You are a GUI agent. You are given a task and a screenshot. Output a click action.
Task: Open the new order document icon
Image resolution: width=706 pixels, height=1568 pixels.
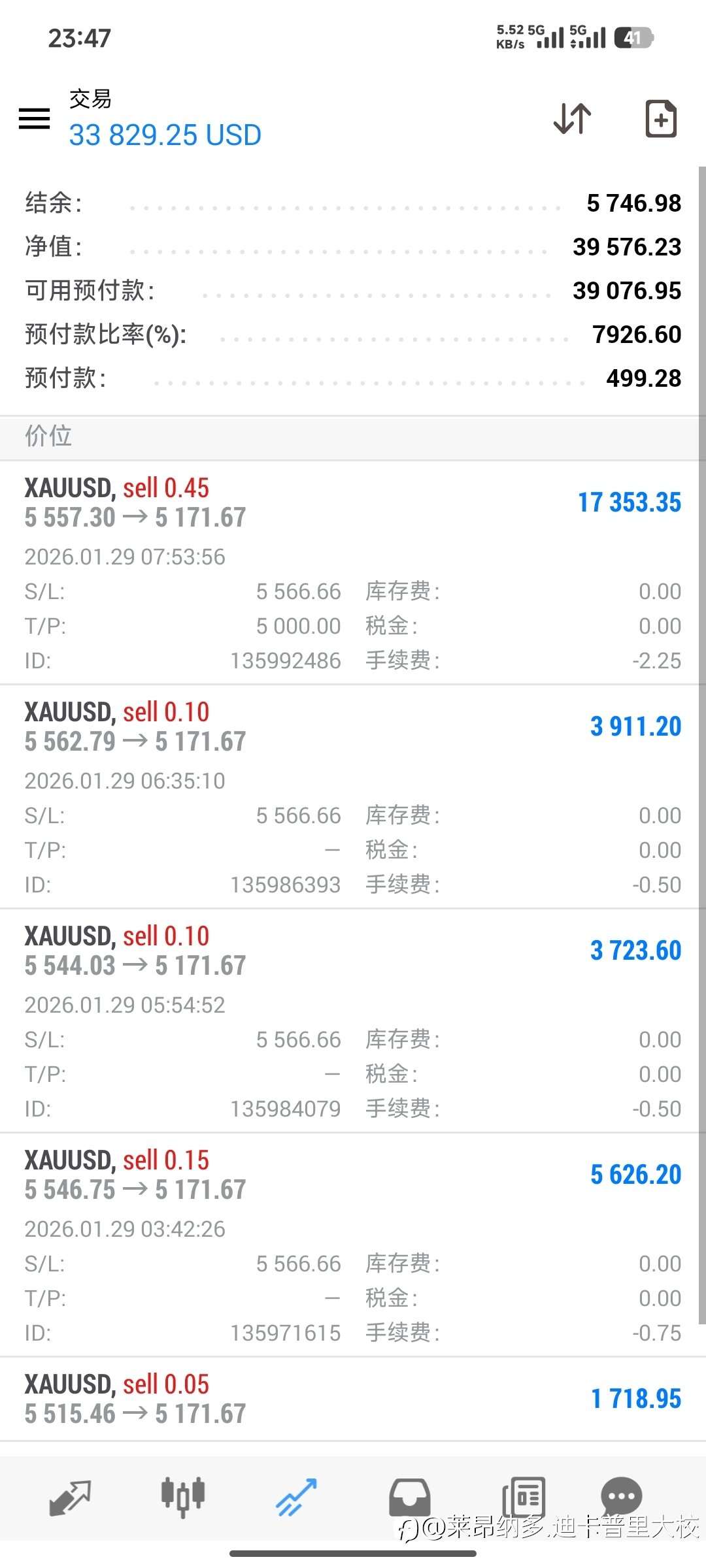pos(660,118)
